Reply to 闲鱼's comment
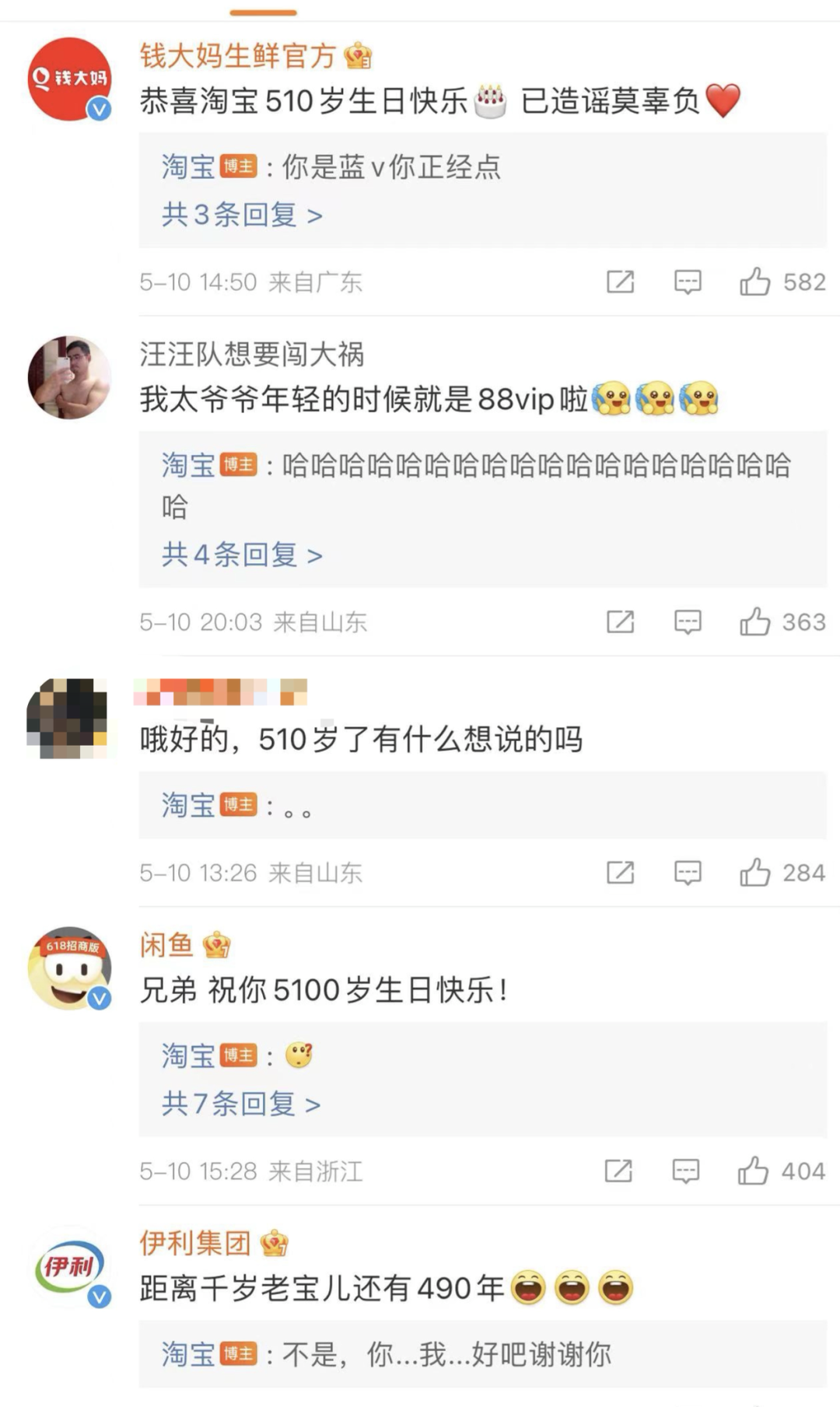The width and height of the screenshot is (840, 1407). (686, 1171)
